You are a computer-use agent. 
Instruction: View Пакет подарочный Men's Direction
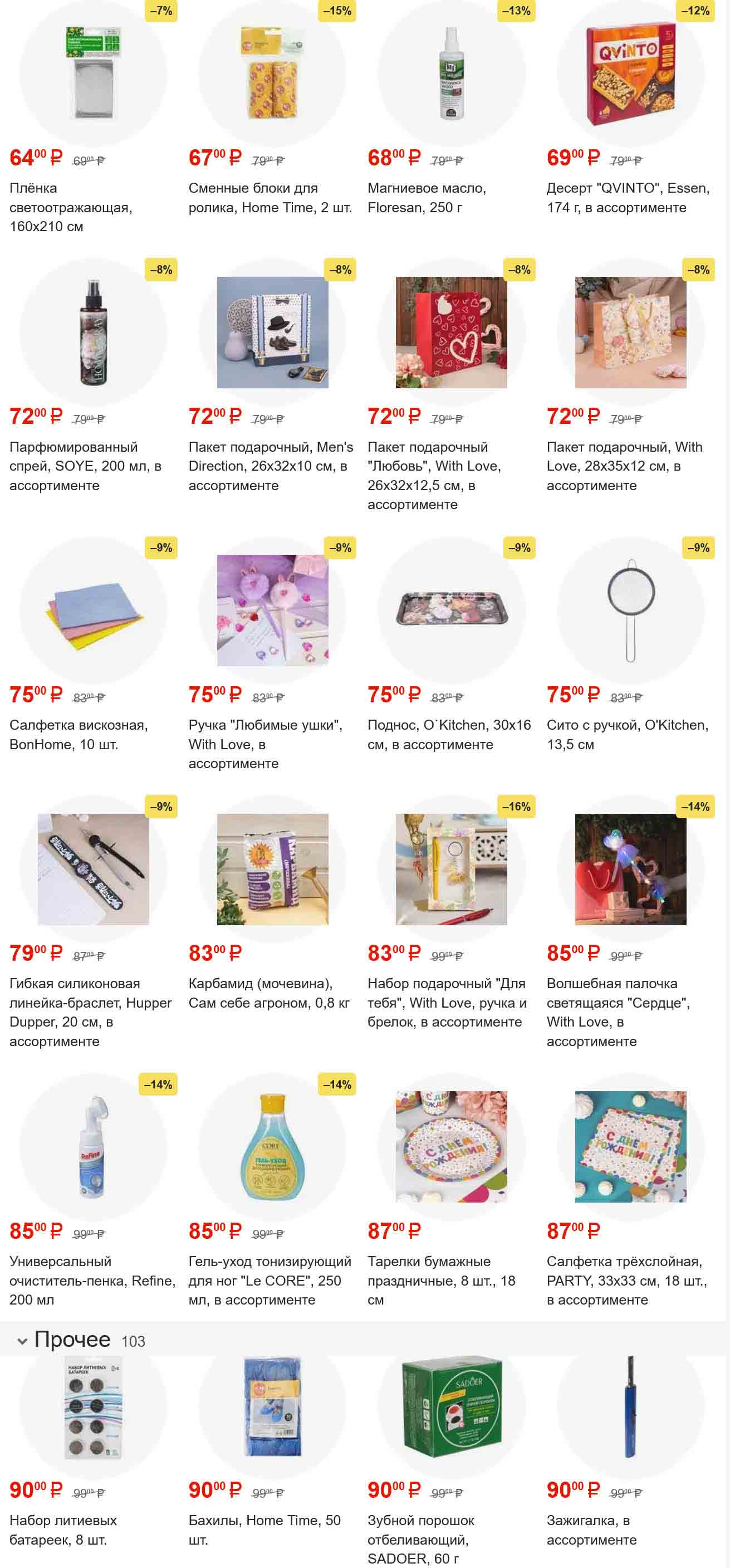(272, 333)
